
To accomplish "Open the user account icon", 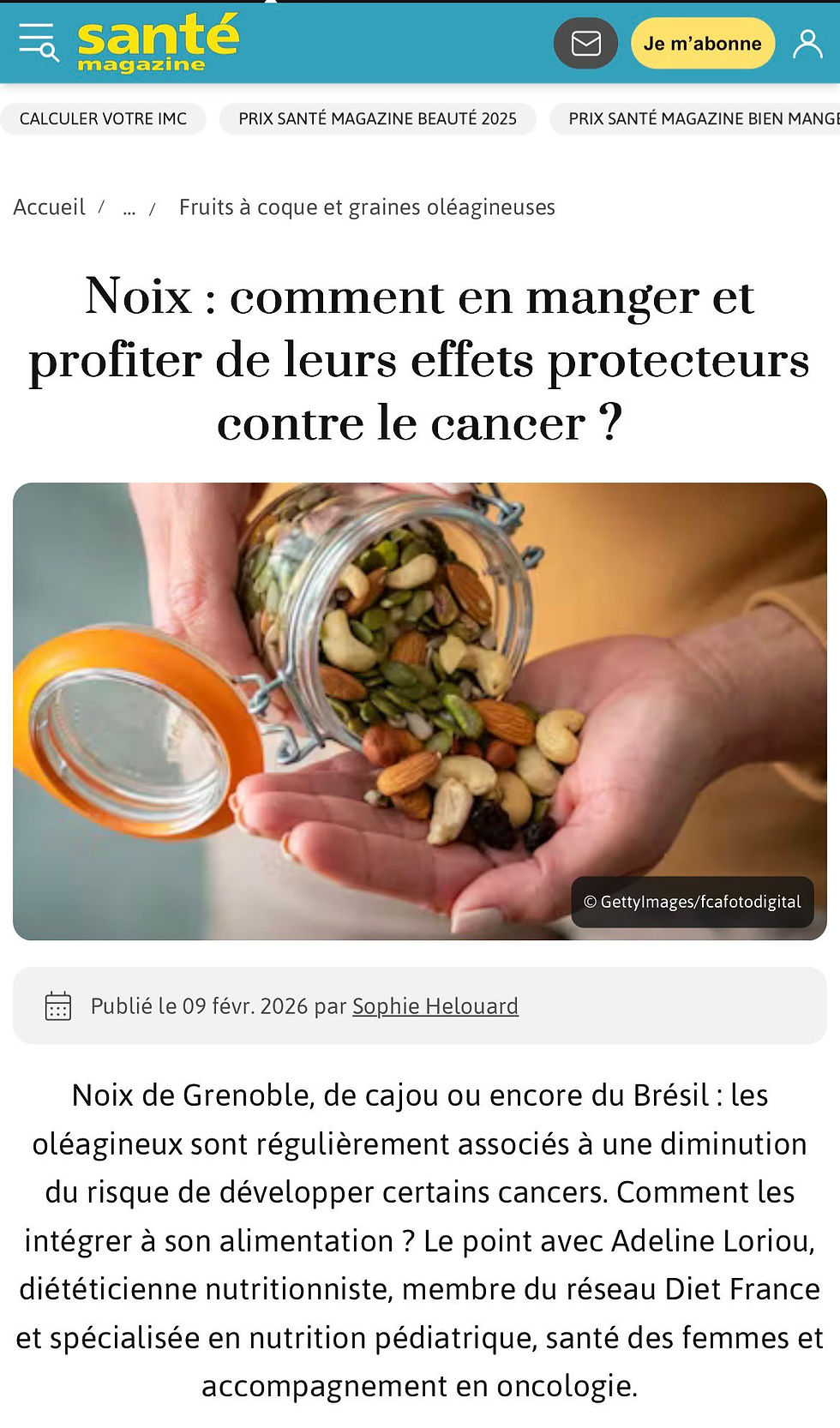I will click(x=807, y=43).
